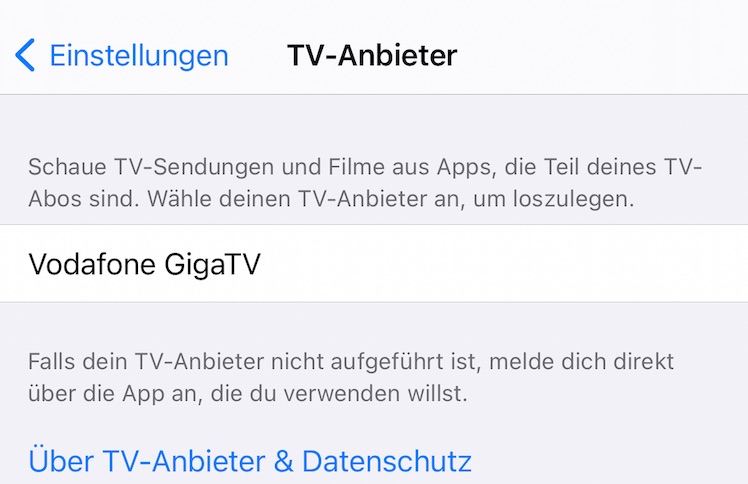Open Über TV-Anbieter & Datenschutz link

click(250, 461)
